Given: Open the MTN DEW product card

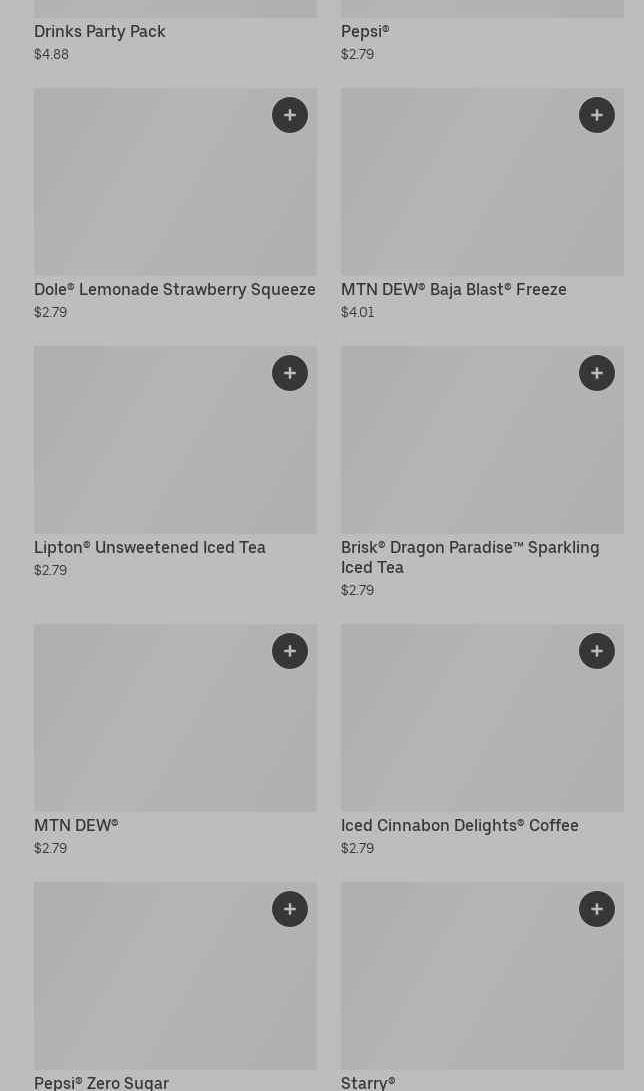Looking at the screenshot, I should point(150,730).
